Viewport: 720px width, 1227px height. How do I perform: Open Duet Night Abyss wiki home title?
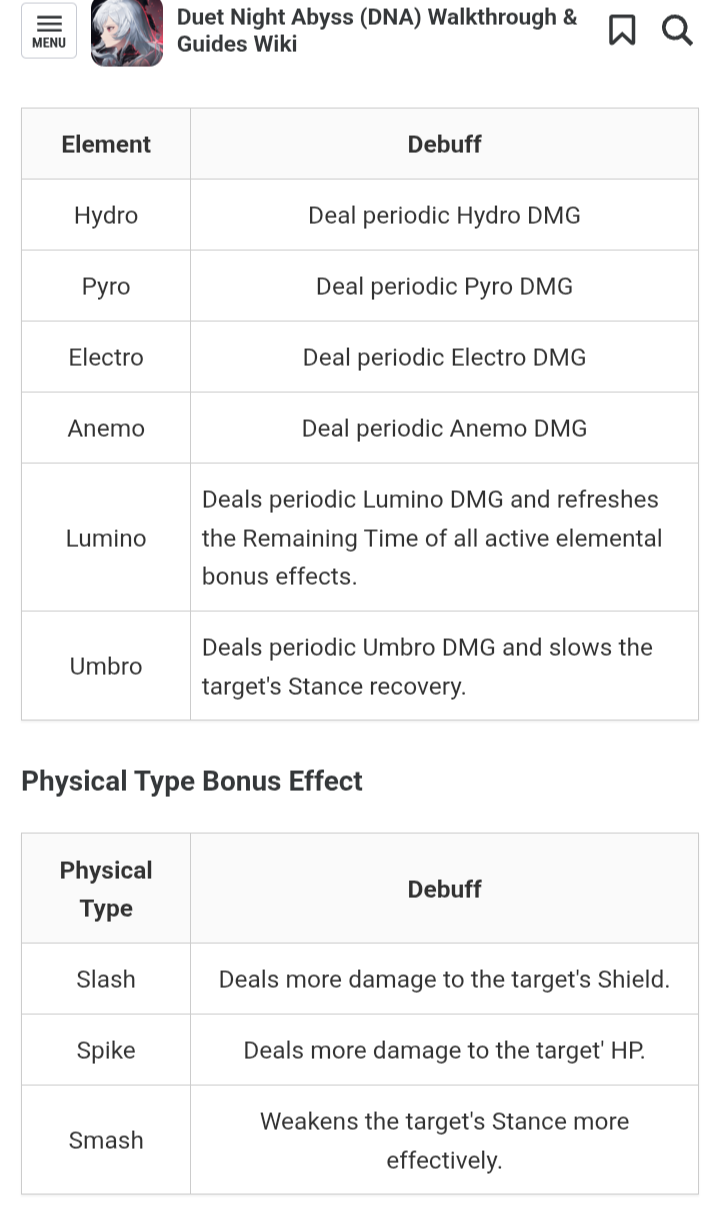377,30
